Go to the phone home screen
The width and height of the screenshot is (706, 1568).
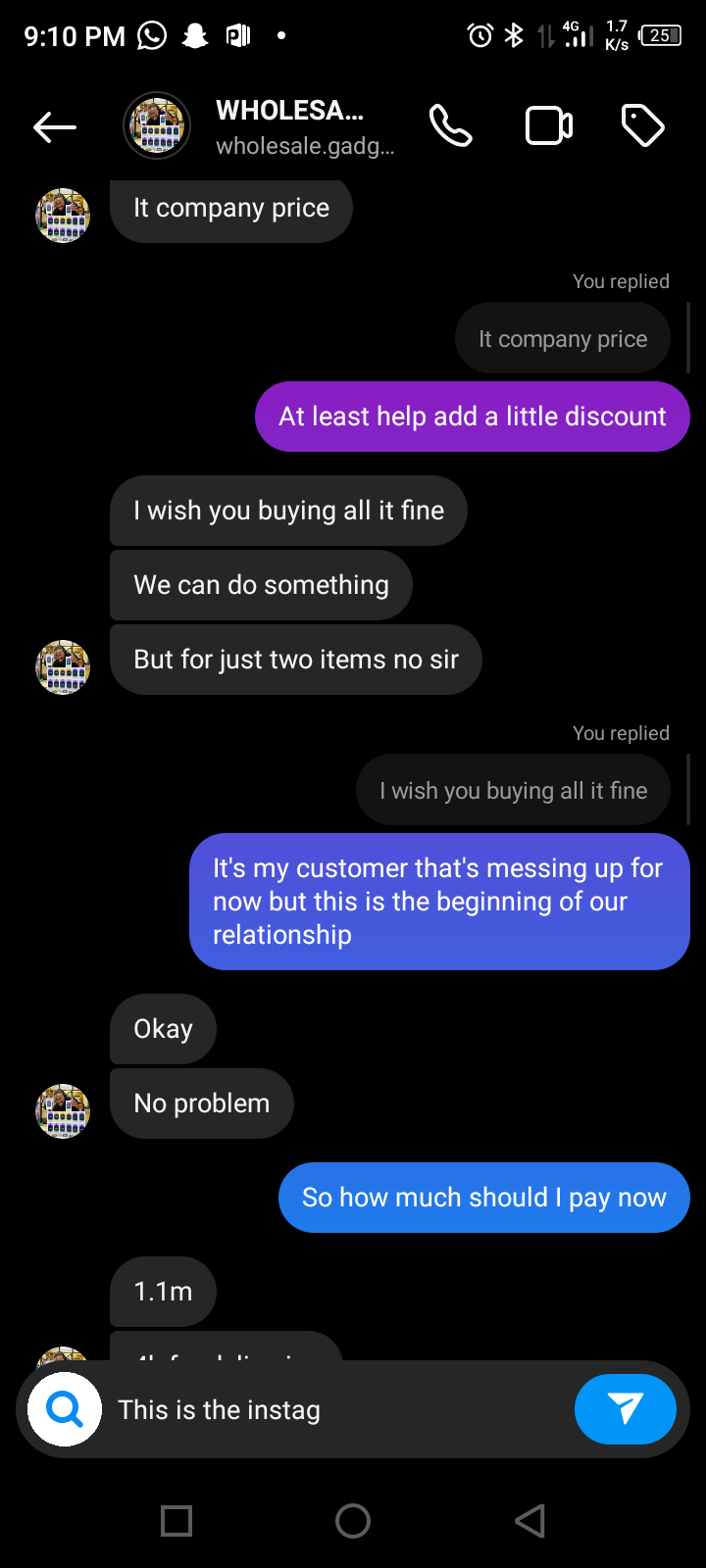point(353,1521)
